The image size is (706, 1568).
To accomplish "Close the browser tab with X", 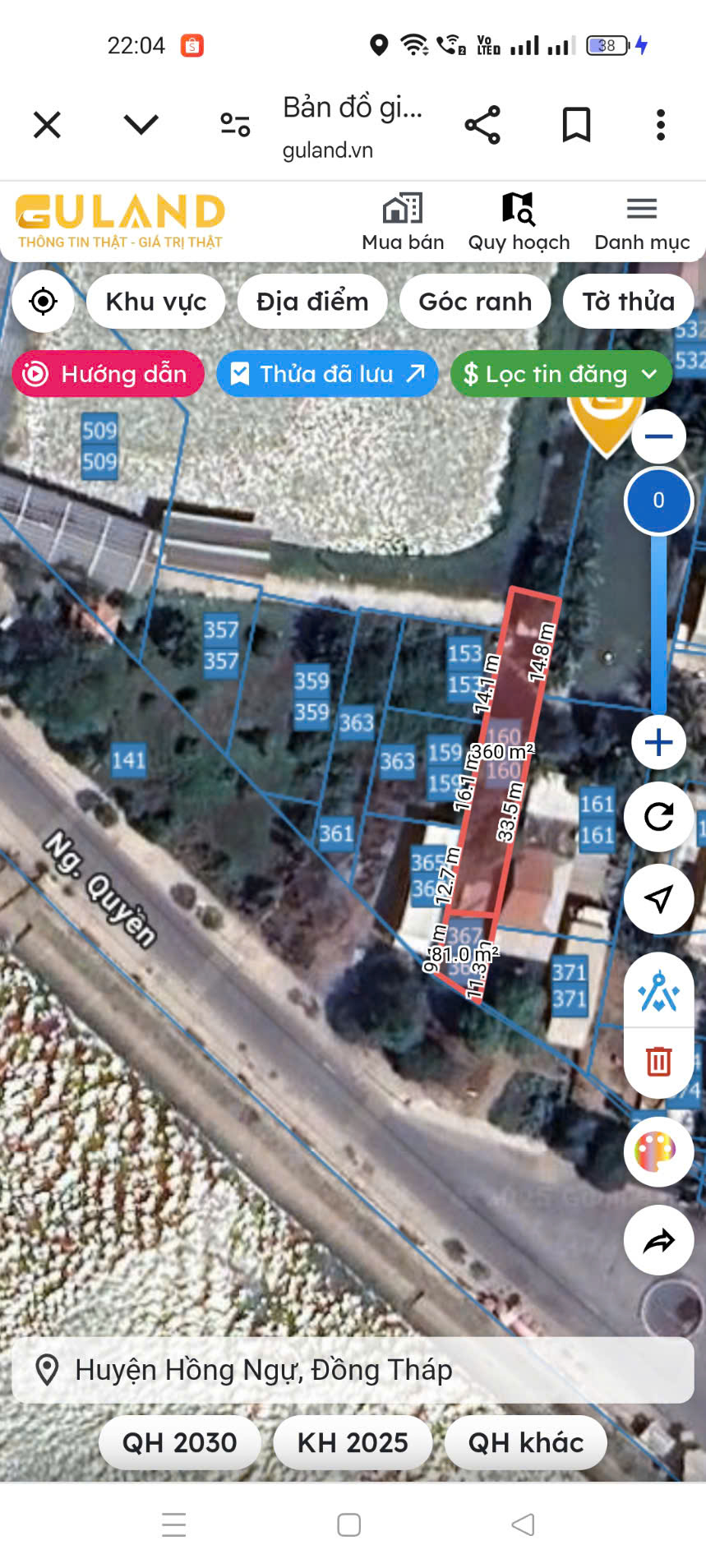I will (x=47, y=126).
